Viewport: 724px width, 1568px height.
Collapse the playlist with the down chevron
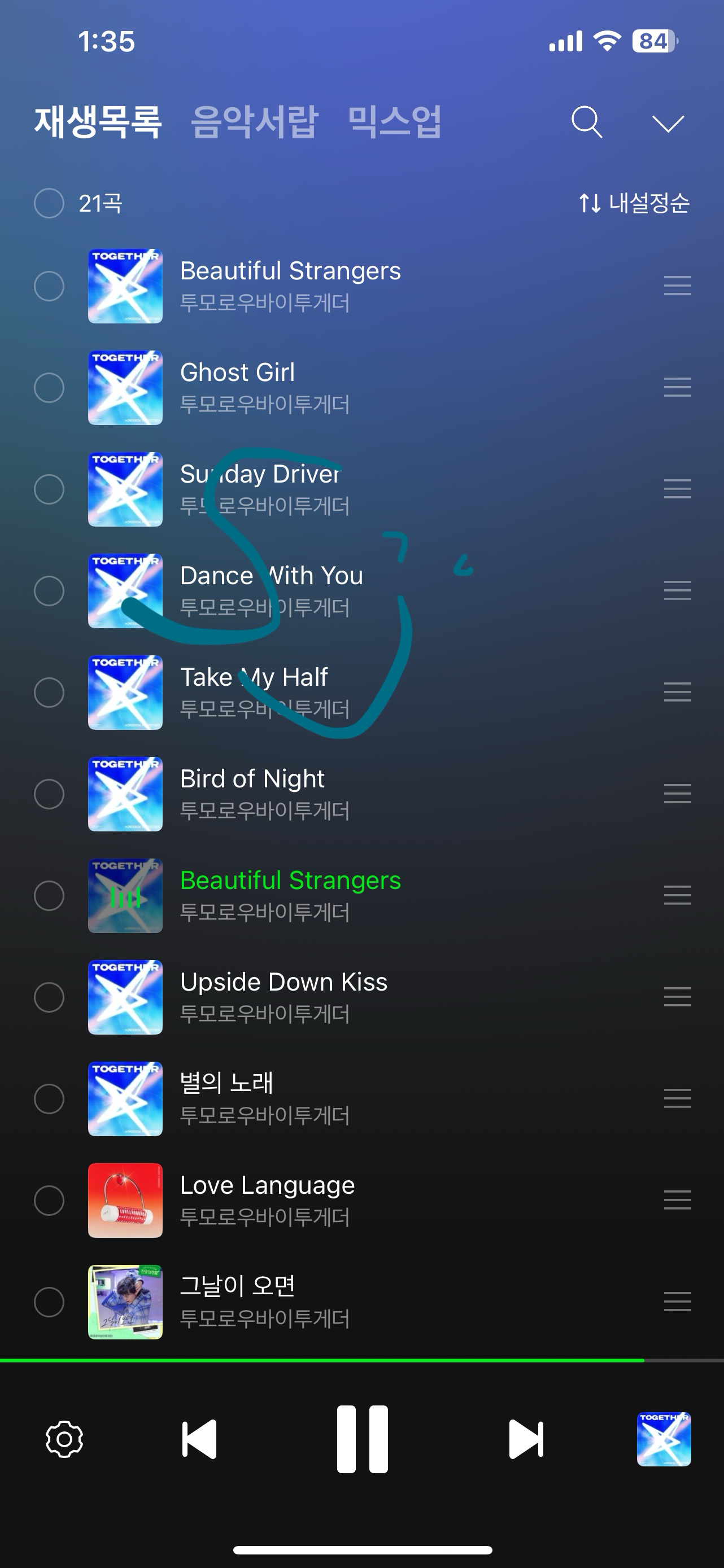click(x=668, y=124)
